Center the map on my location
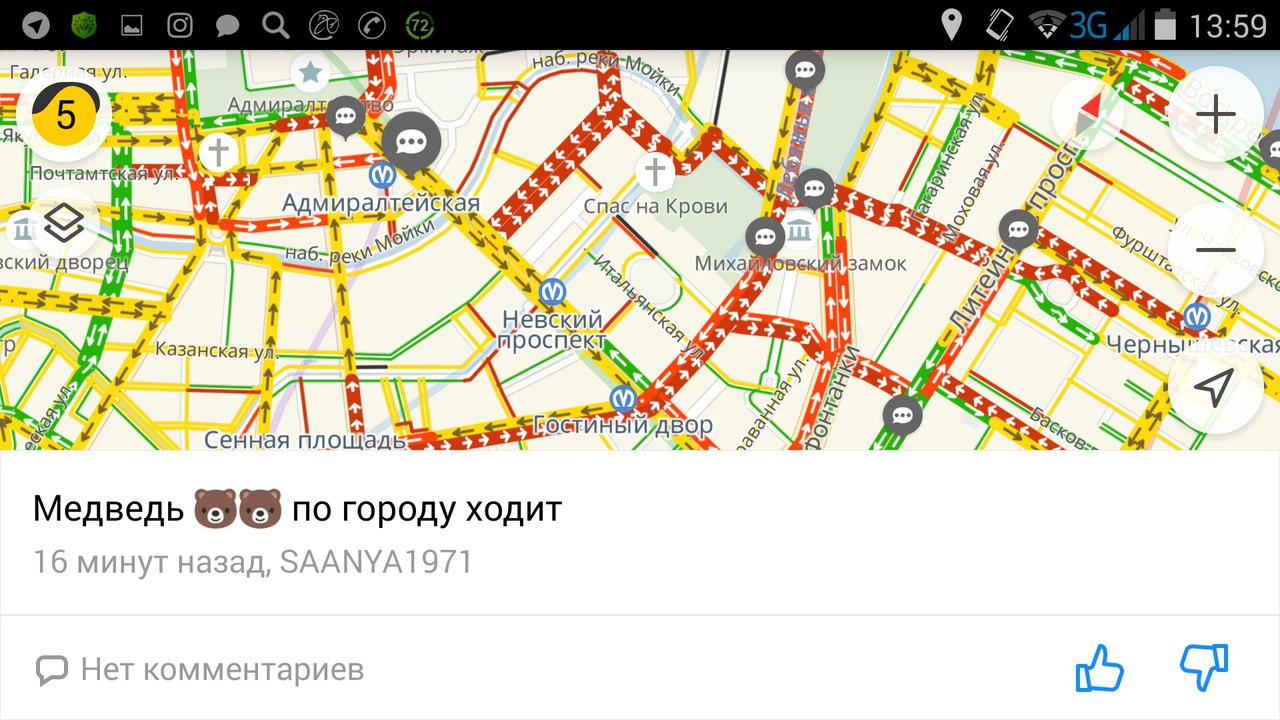Image resolution: width=1280 pixels, height=720 pixels. [1214, 387]
